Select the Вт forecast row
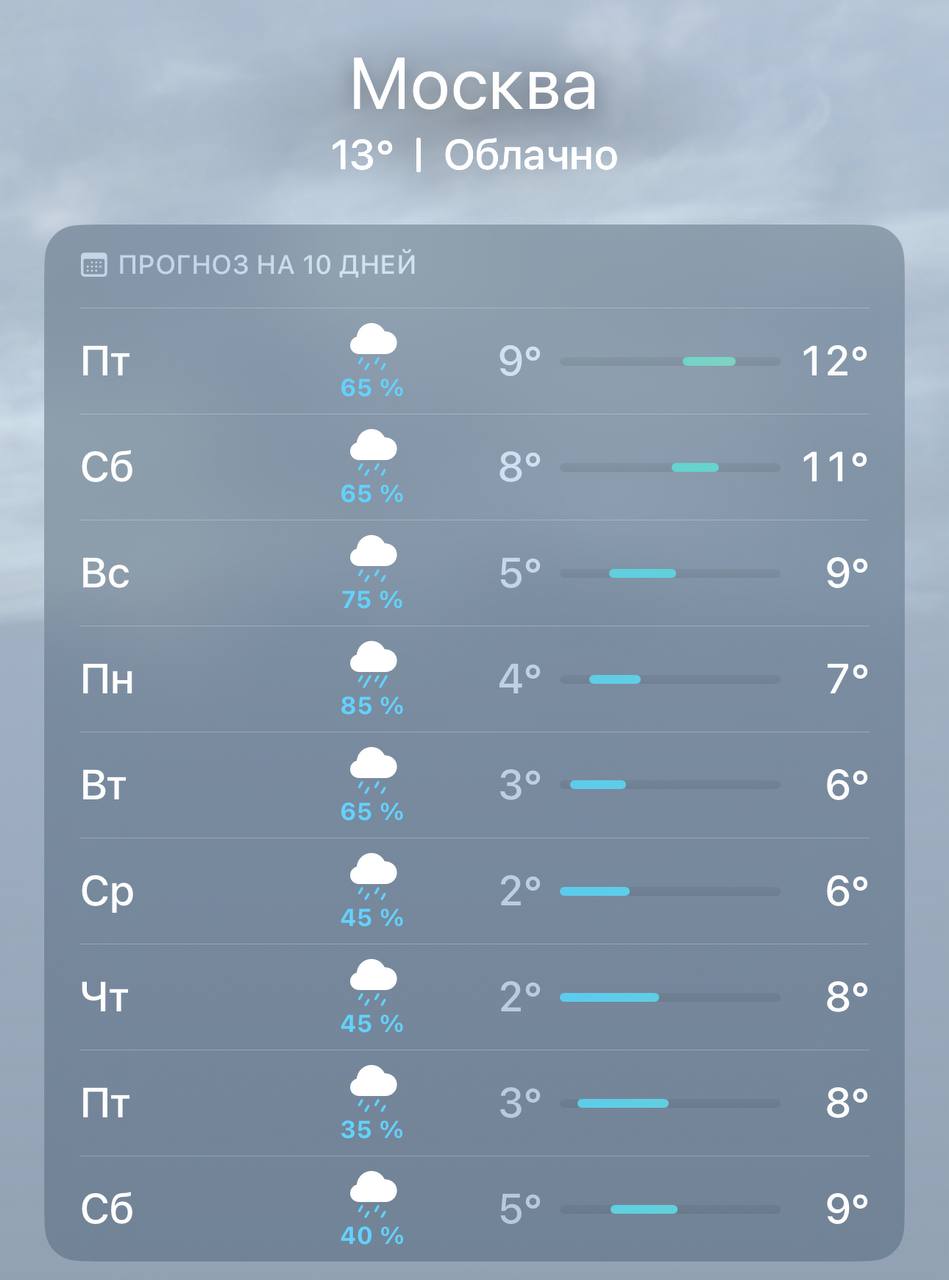This screenshot has height=1280, width=949. coord(474,785)
